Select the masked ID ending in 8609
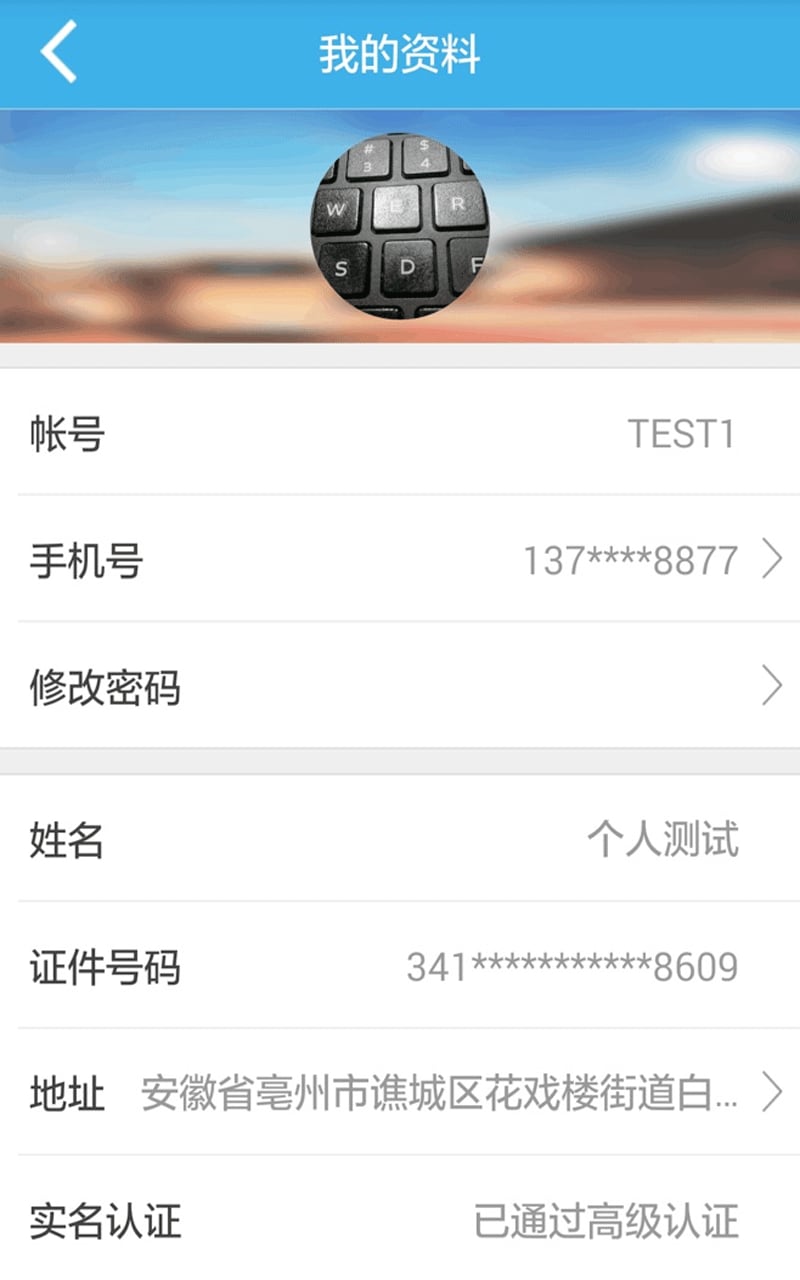This screenshot has height=1280, width=800. click(572, 968)
